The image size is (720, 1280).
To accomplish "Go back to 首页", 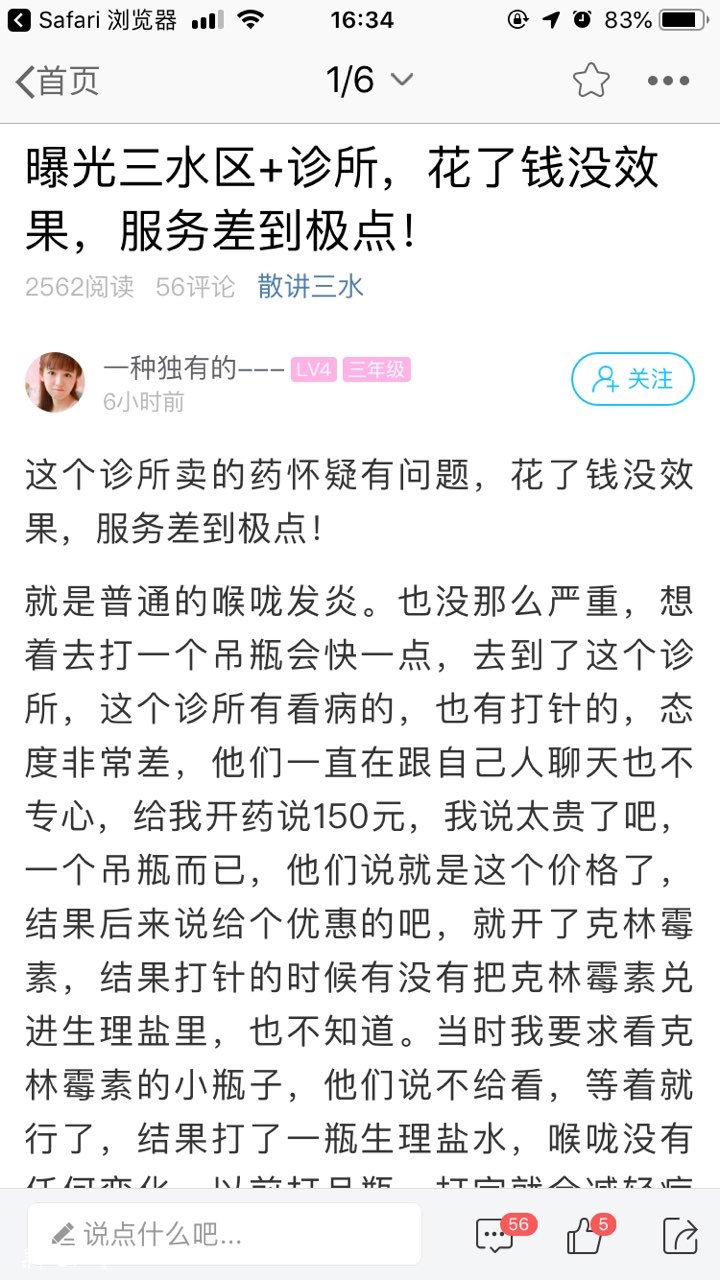I will pos(58,81).
